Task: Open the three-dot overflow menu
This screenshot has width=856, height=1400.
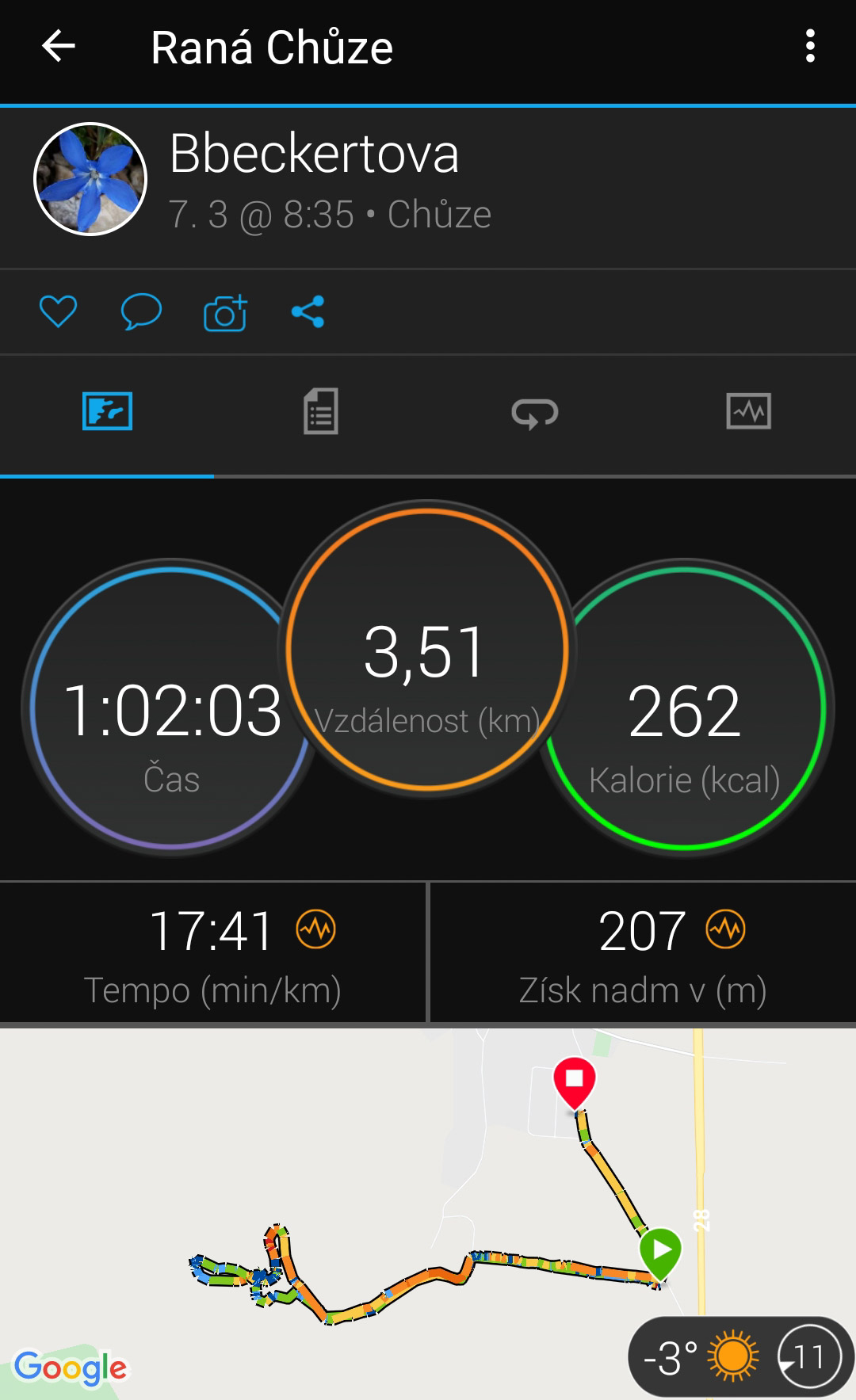Action: pyautogui.click(x=809, y=47)
